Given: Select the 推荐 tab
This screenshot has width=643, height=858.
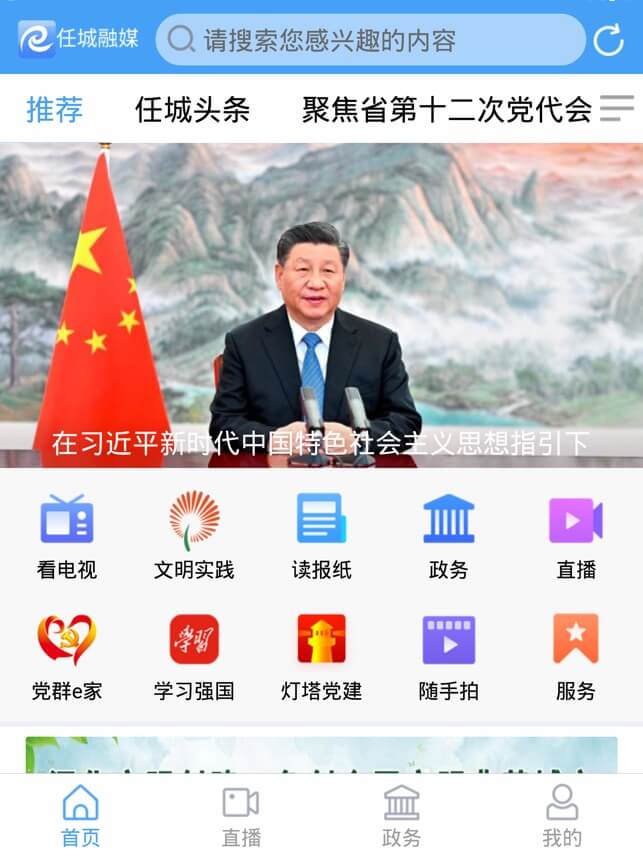Looking at the screenshot, I should [54, 109].
